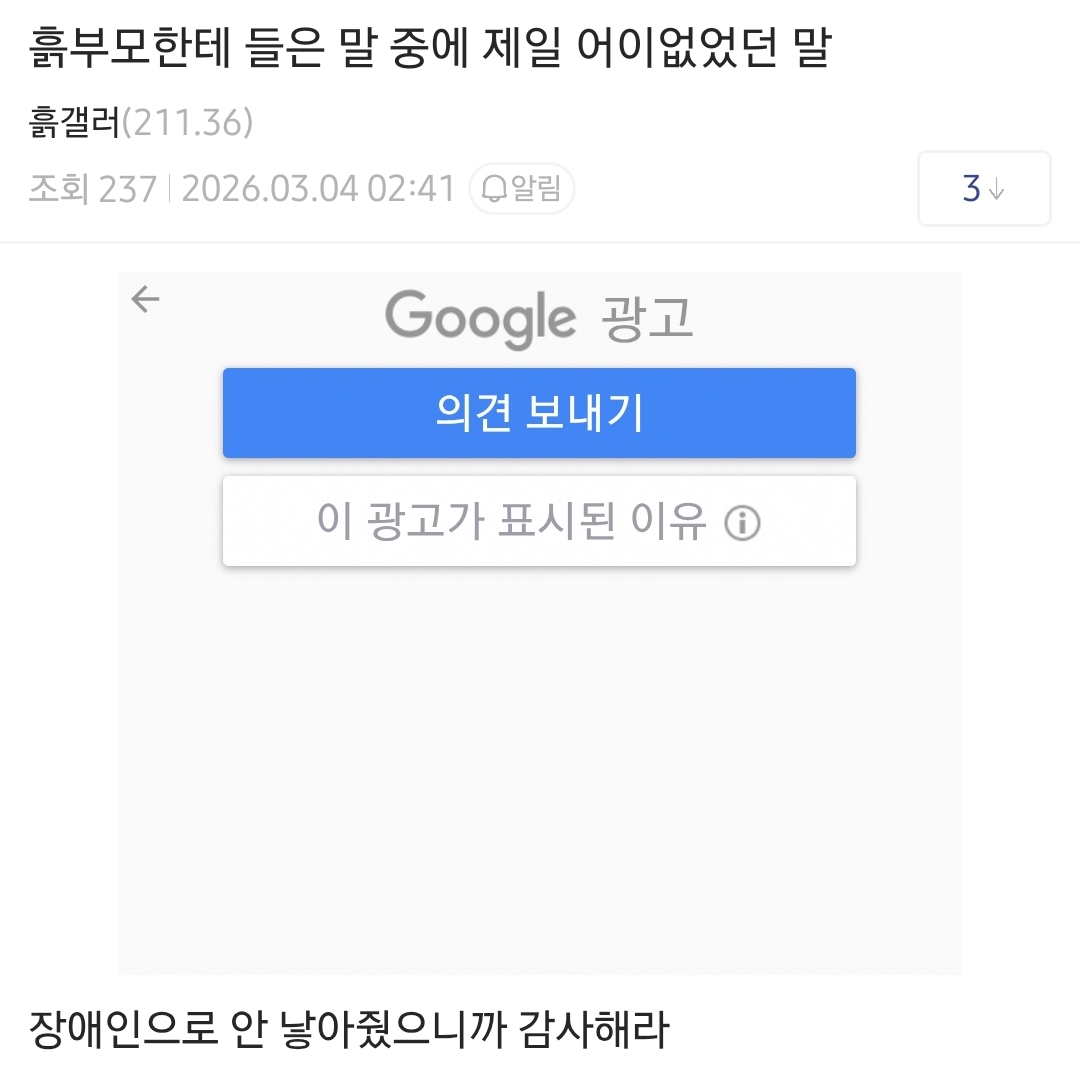Jump to the 3 comments button
The width and height of the screenshot is (1080, 1077).
(983, 189)
